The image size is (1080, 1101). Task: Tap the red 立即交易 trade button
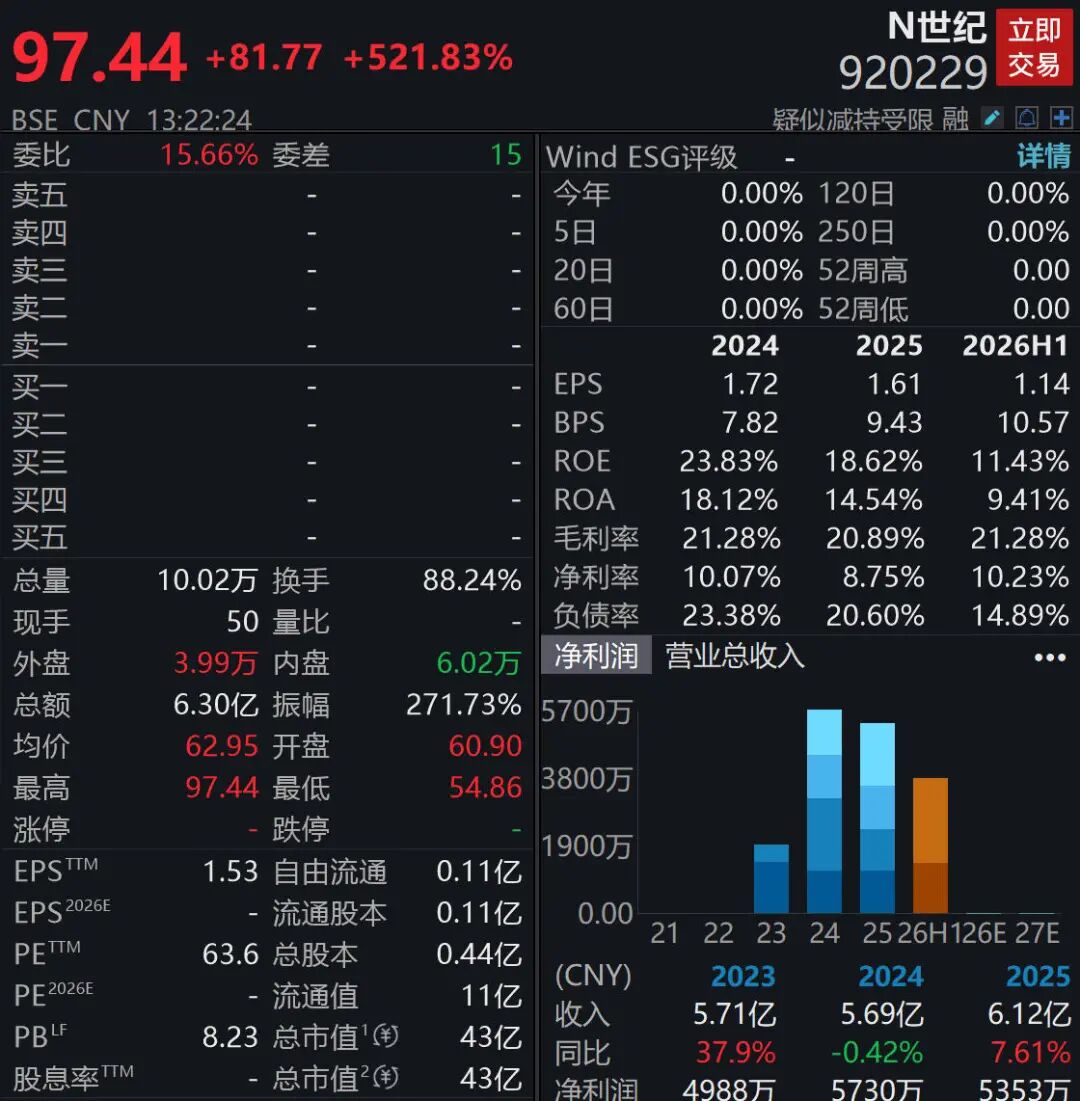[x=1034, y=47]
